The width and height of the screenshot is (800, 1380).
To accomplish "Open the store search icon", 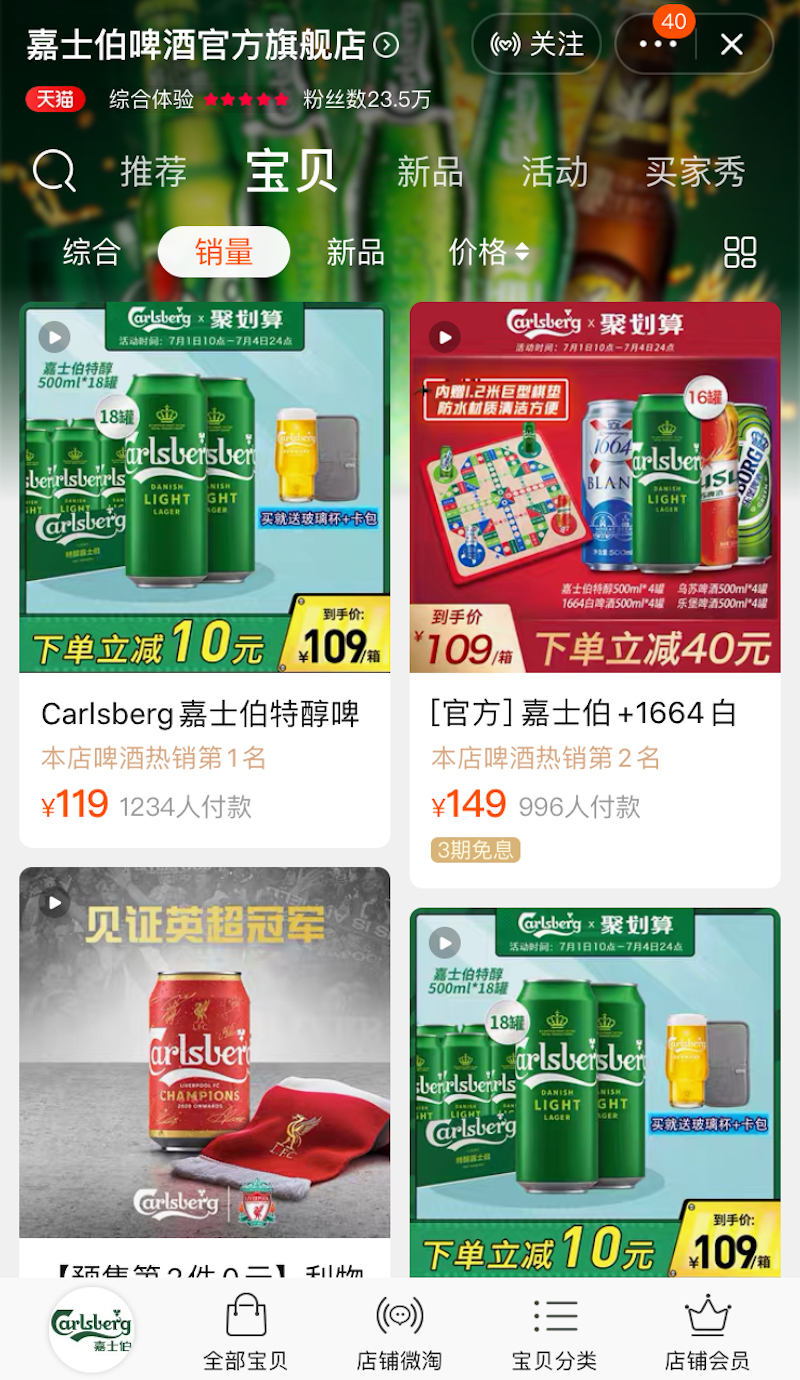I will click(54, 172).
